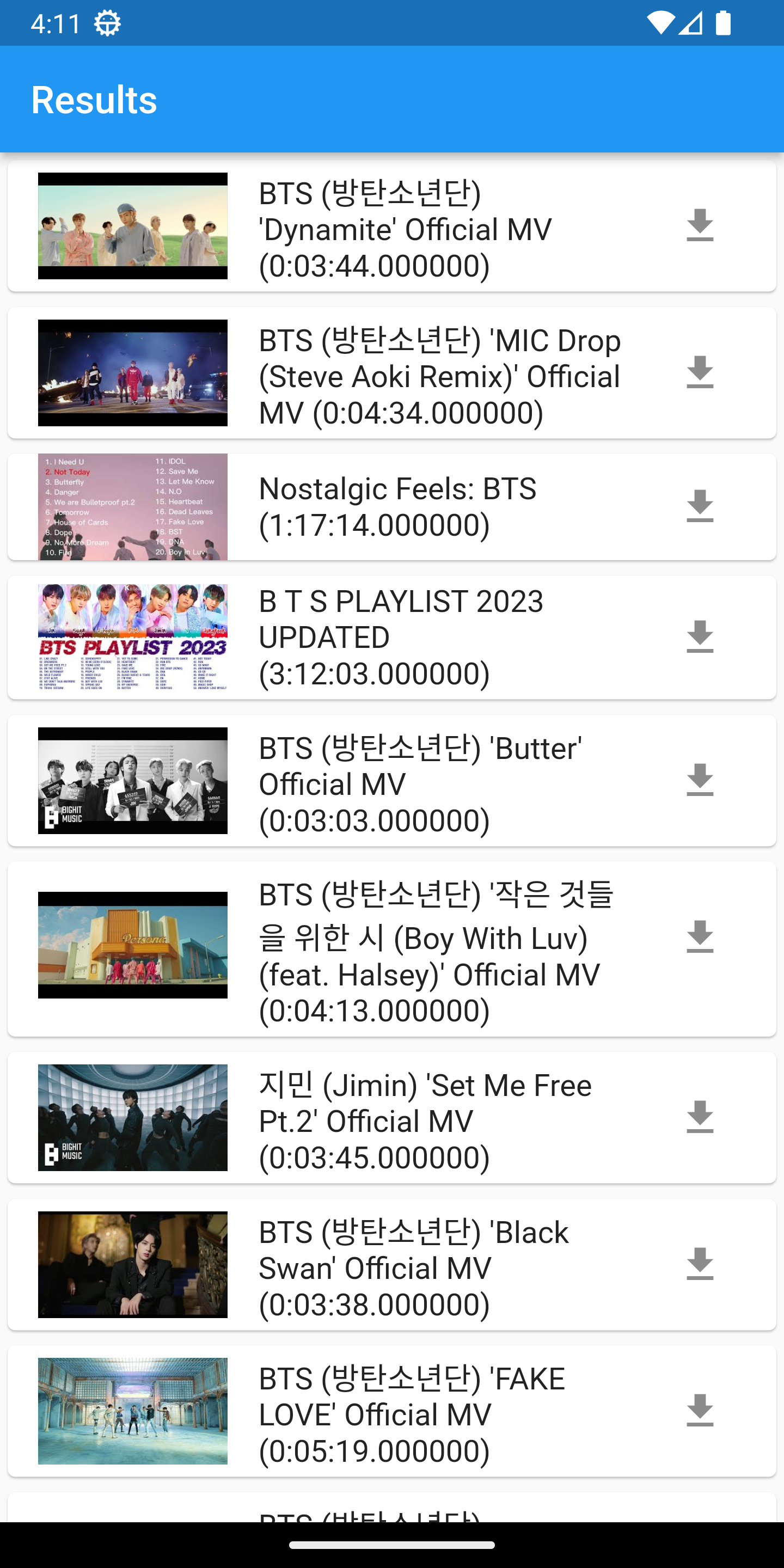Screen dimensions: 784x1568
Task: Open the 'FAKE LOVE' video thumbnail
Action: (x=132, y=1410)
